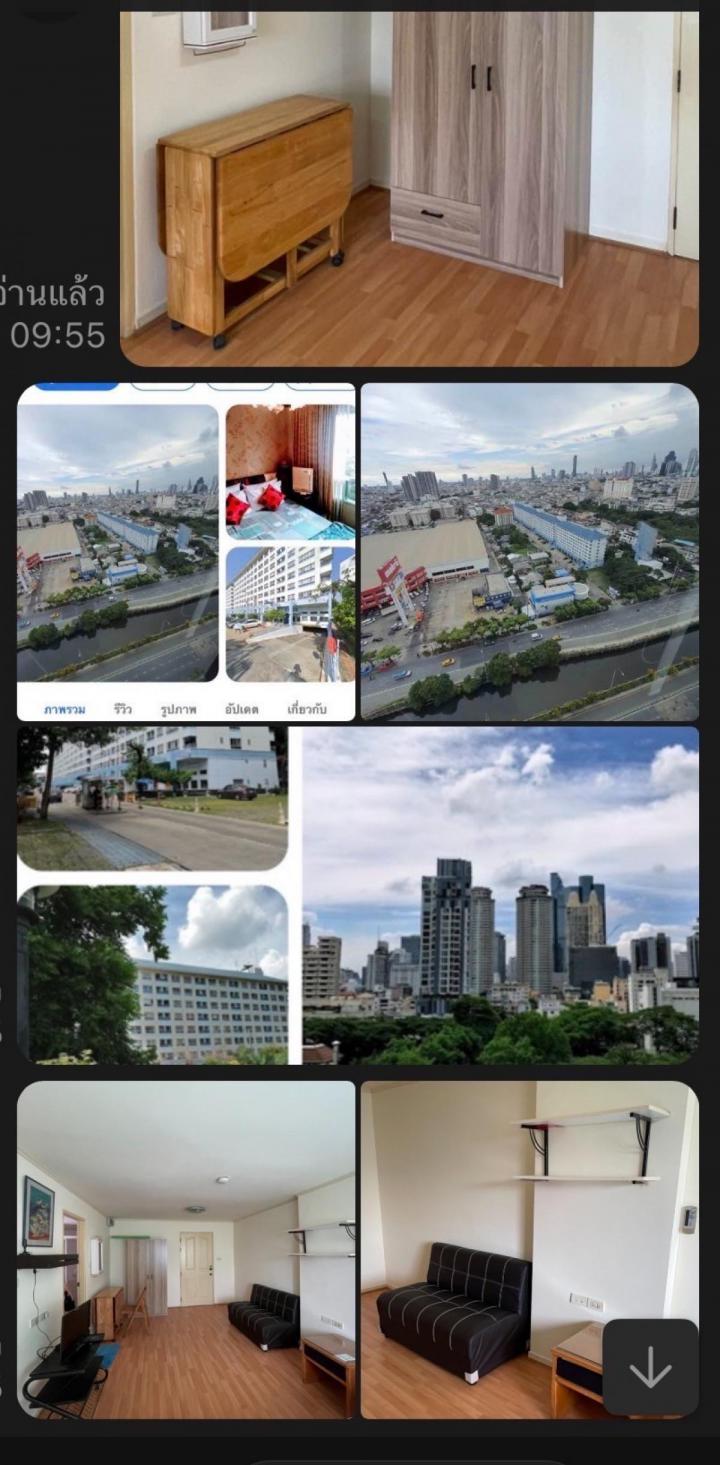View the skyscraper skyline photo
This screenshot has width=720, height=1465.
point(501,895)
